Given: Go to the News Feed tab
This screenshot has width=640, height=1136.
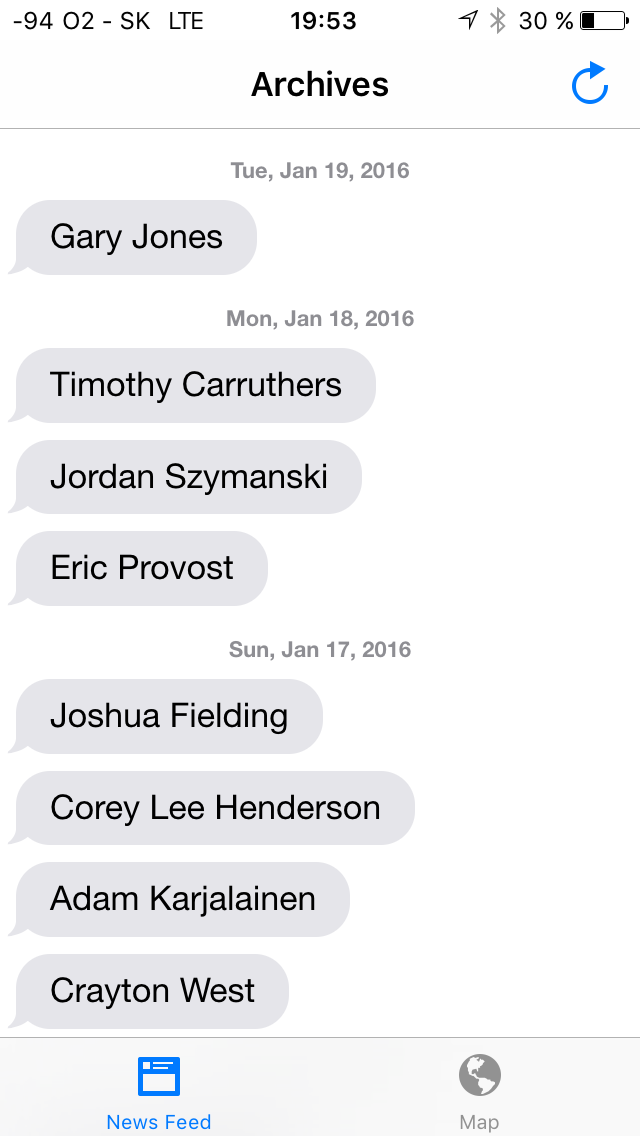Looking at the screenshot, I should coord(159,1090).
